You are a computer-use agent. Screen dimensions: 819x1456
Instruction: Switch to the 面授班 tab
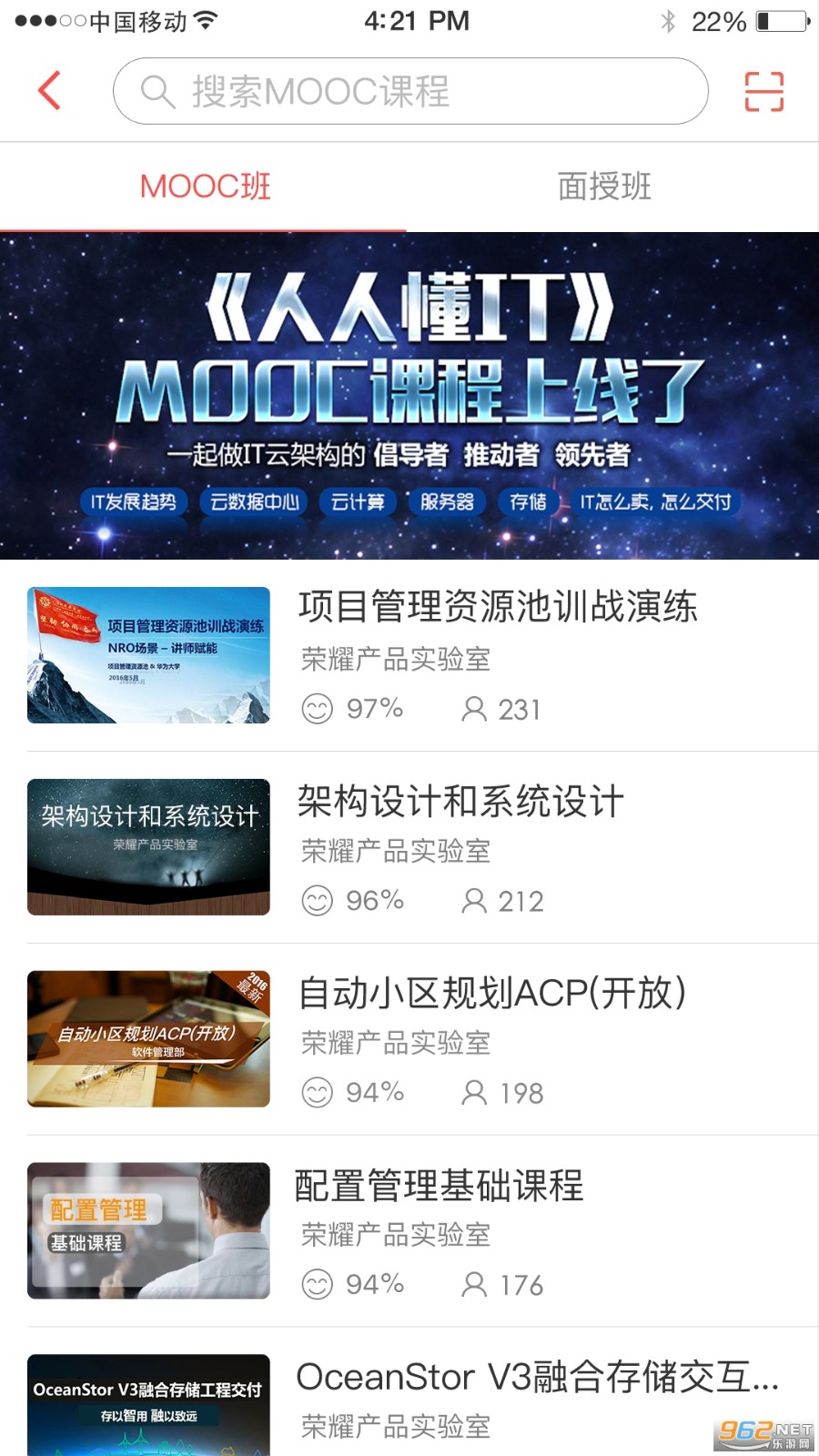(x=604, y=187)
